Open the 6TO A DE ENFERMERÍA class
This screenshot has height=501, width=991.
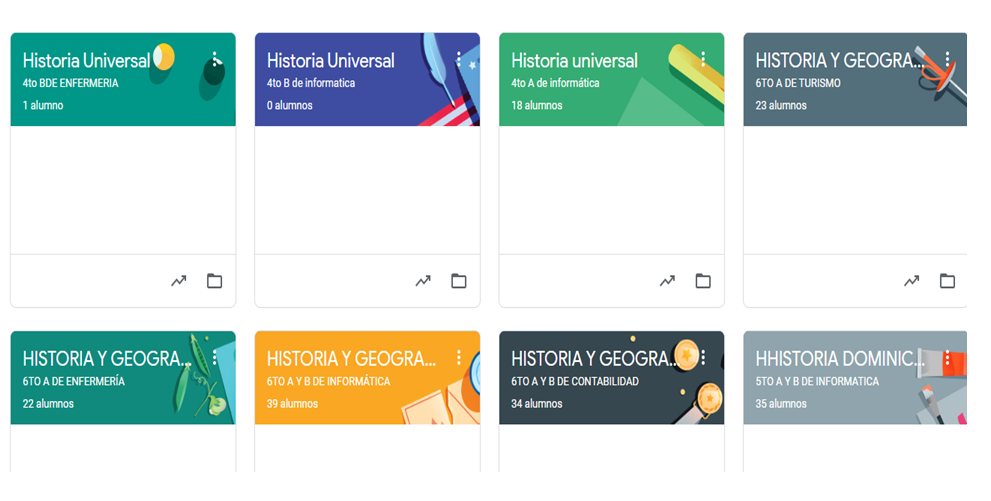tap(107, 359)
